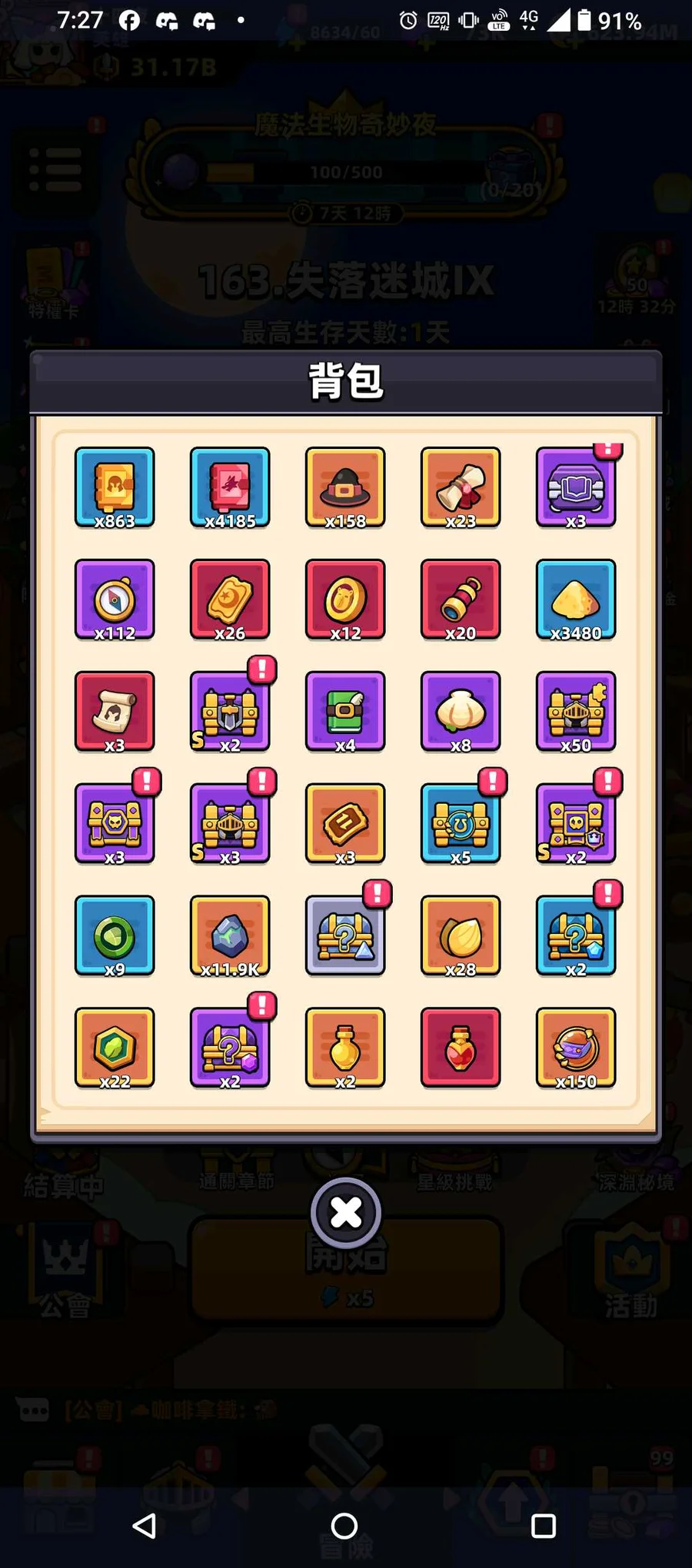This screenshot has height=1568, width=692.
Task: Close the backpack dialog
Action: (x=346, y=1213)
